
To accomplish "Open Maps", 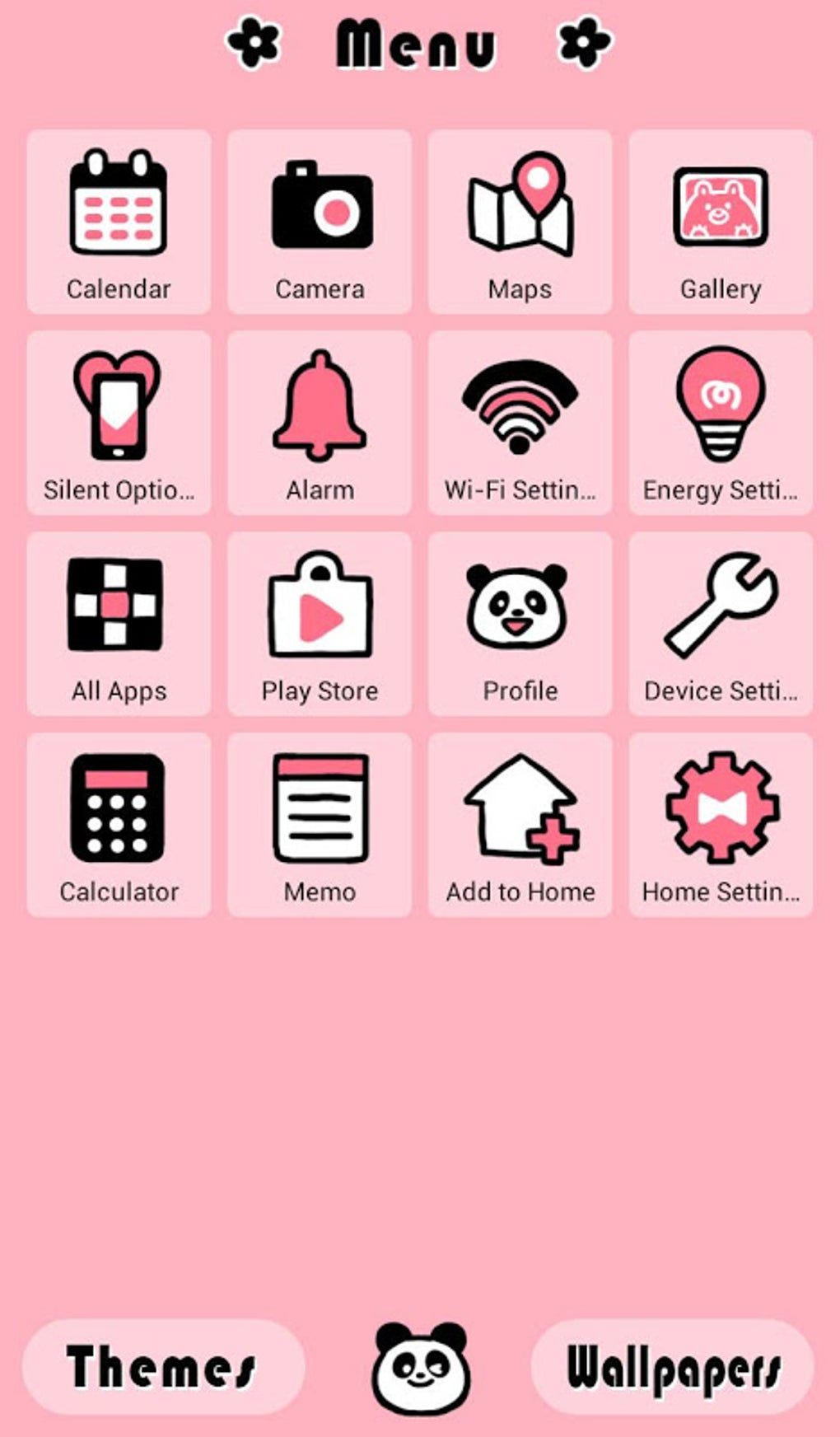I will tap(520, 221).
